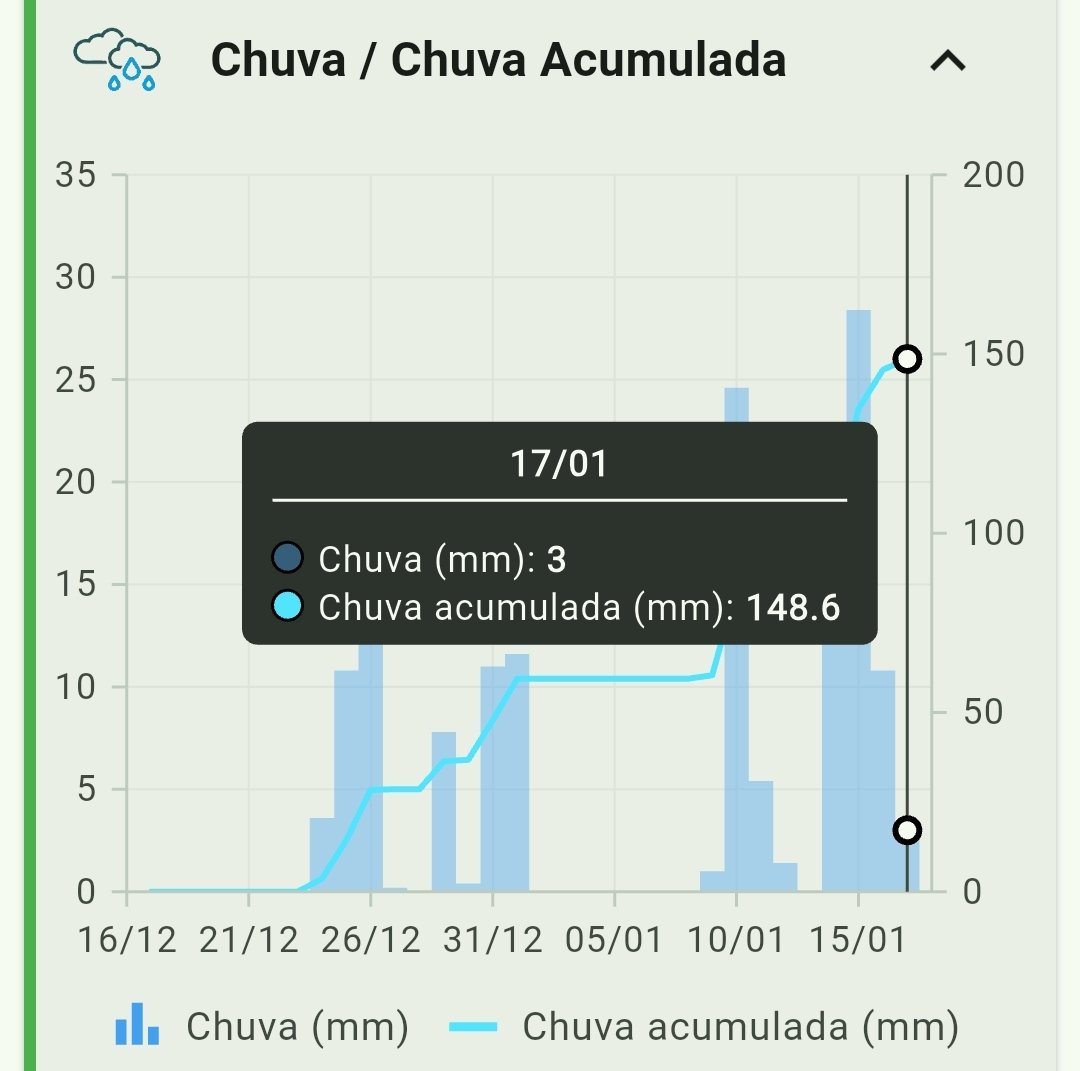Tap the tallest rain bar near 15/01
The width and height of the screenshot is (1080, 1071).
(858, 370)
